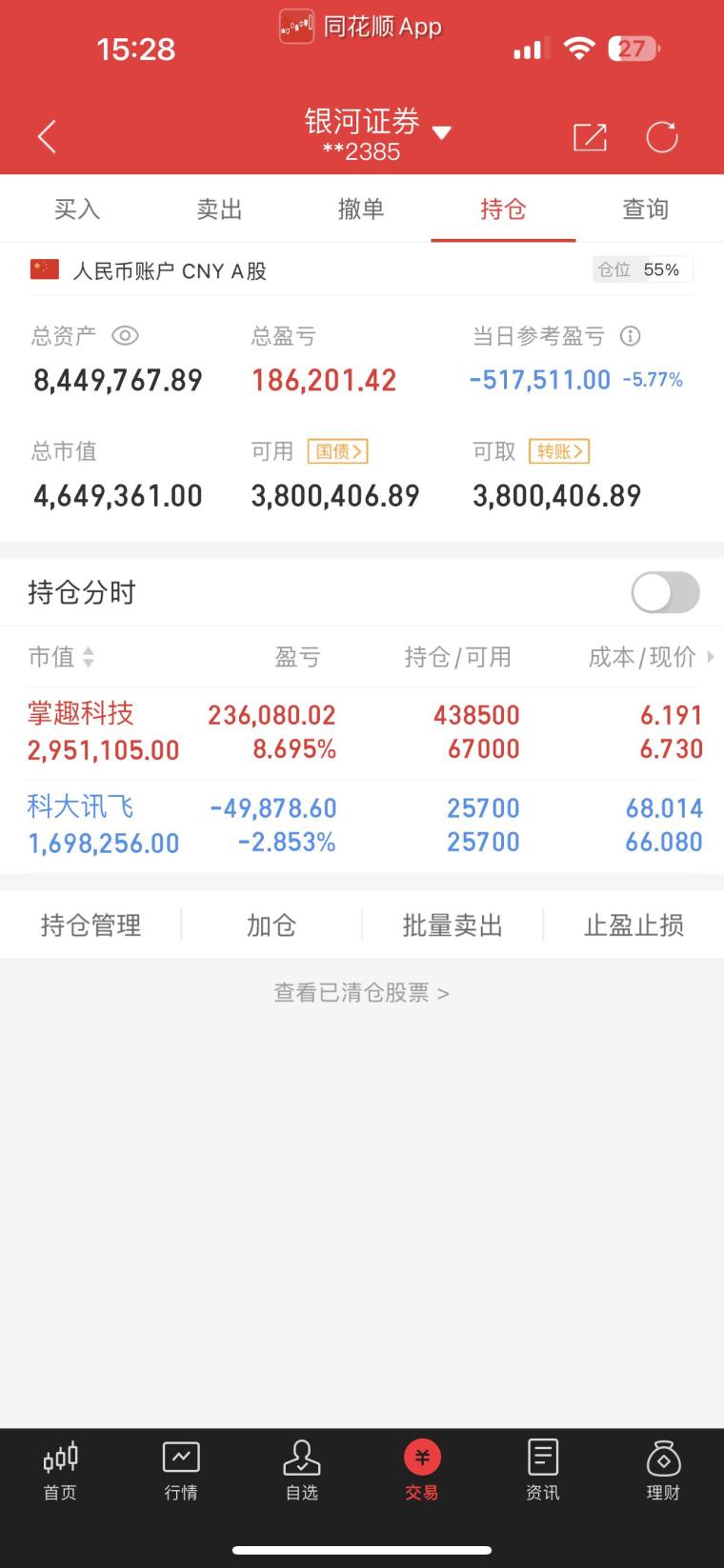Go to the 行情 bottom tab
724x1568 pixels.
(x=181, y=1471)
